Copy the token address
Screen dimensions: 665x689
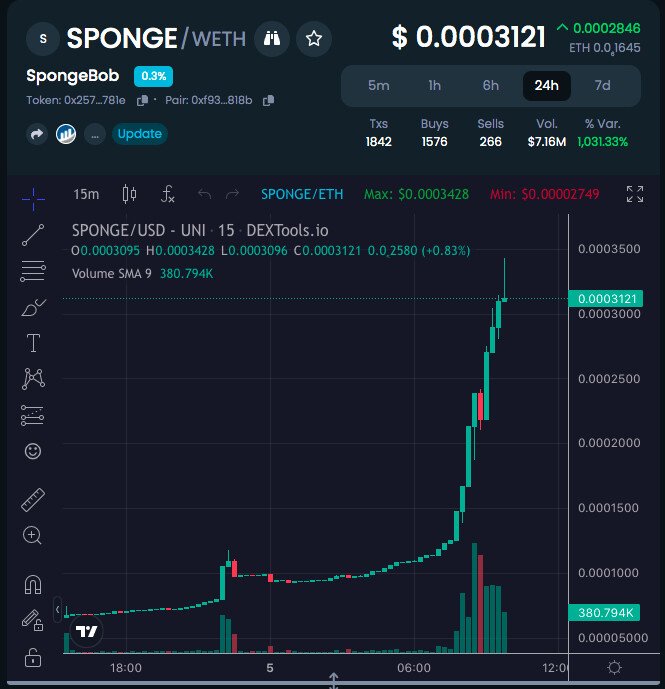pos(143,100)
